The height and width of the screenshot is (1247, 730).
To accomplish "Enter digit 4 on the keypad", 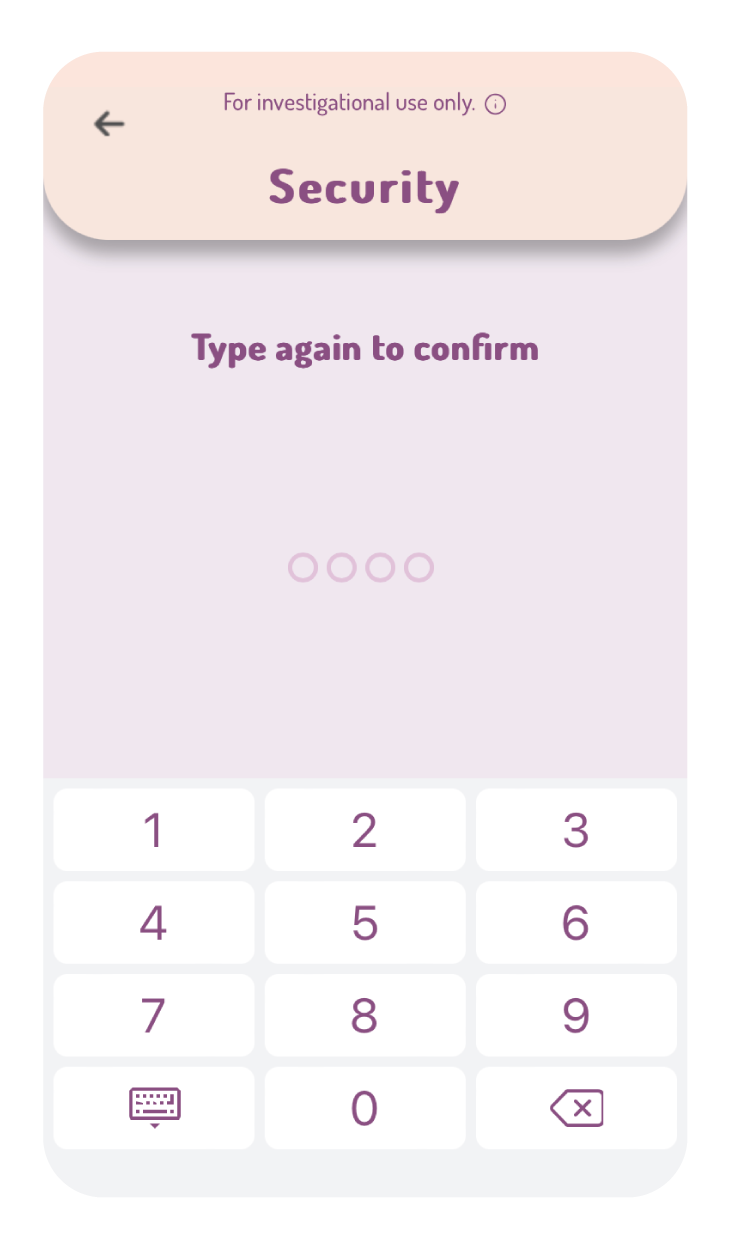I will tap(154, 923).
